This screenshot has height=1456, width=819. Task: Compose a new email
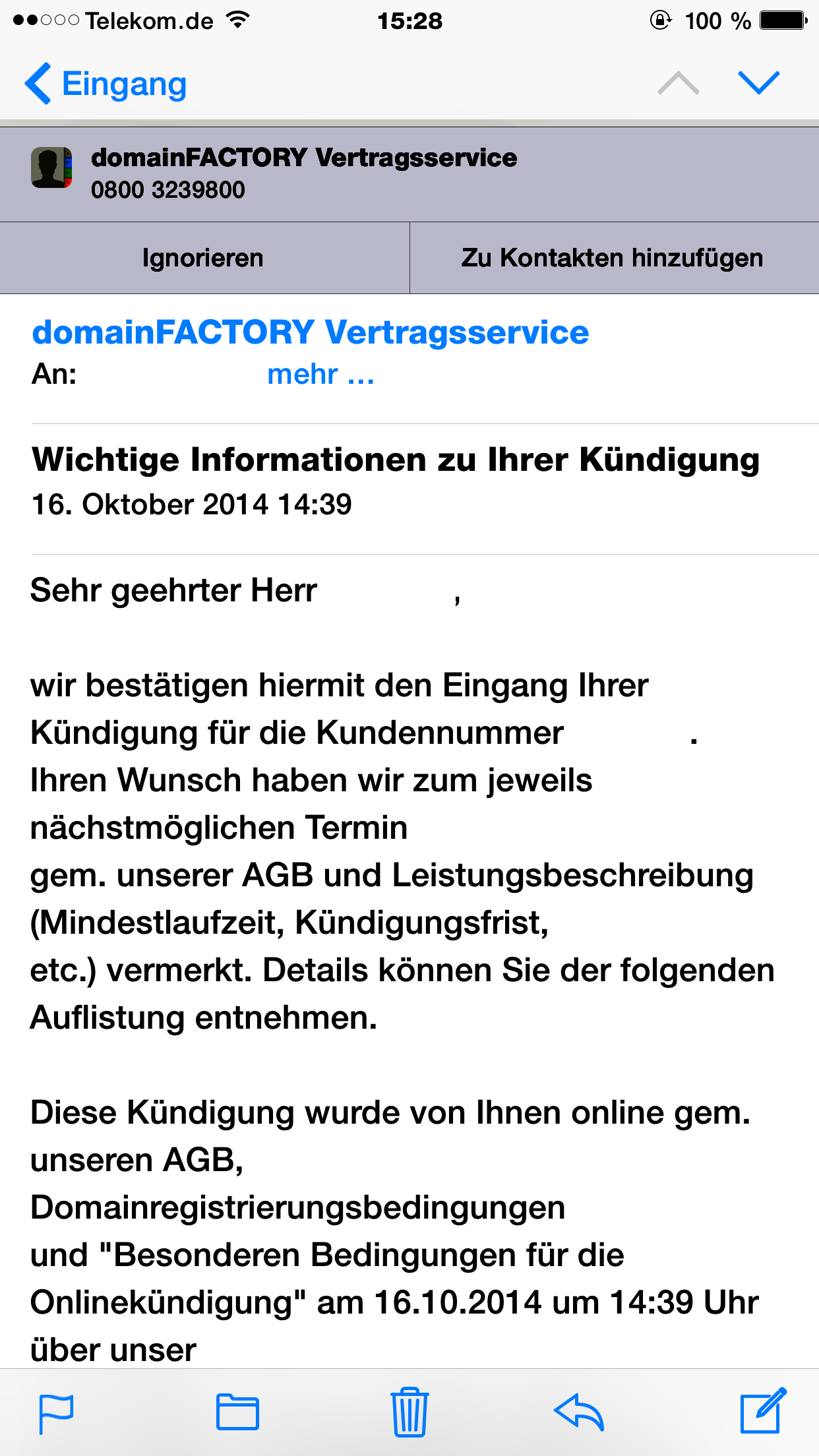(762, 1412)
